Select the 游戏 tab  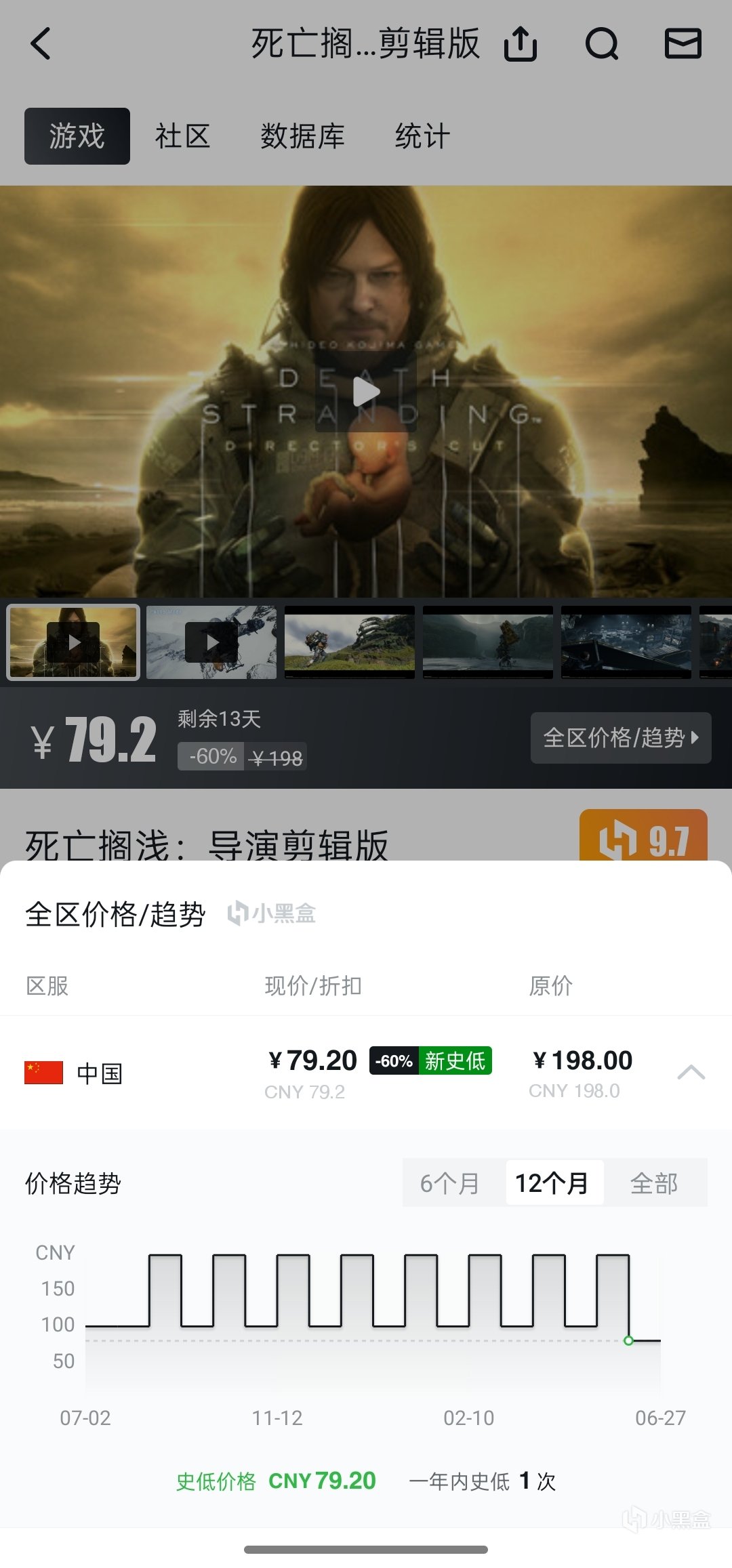(77, 136)
